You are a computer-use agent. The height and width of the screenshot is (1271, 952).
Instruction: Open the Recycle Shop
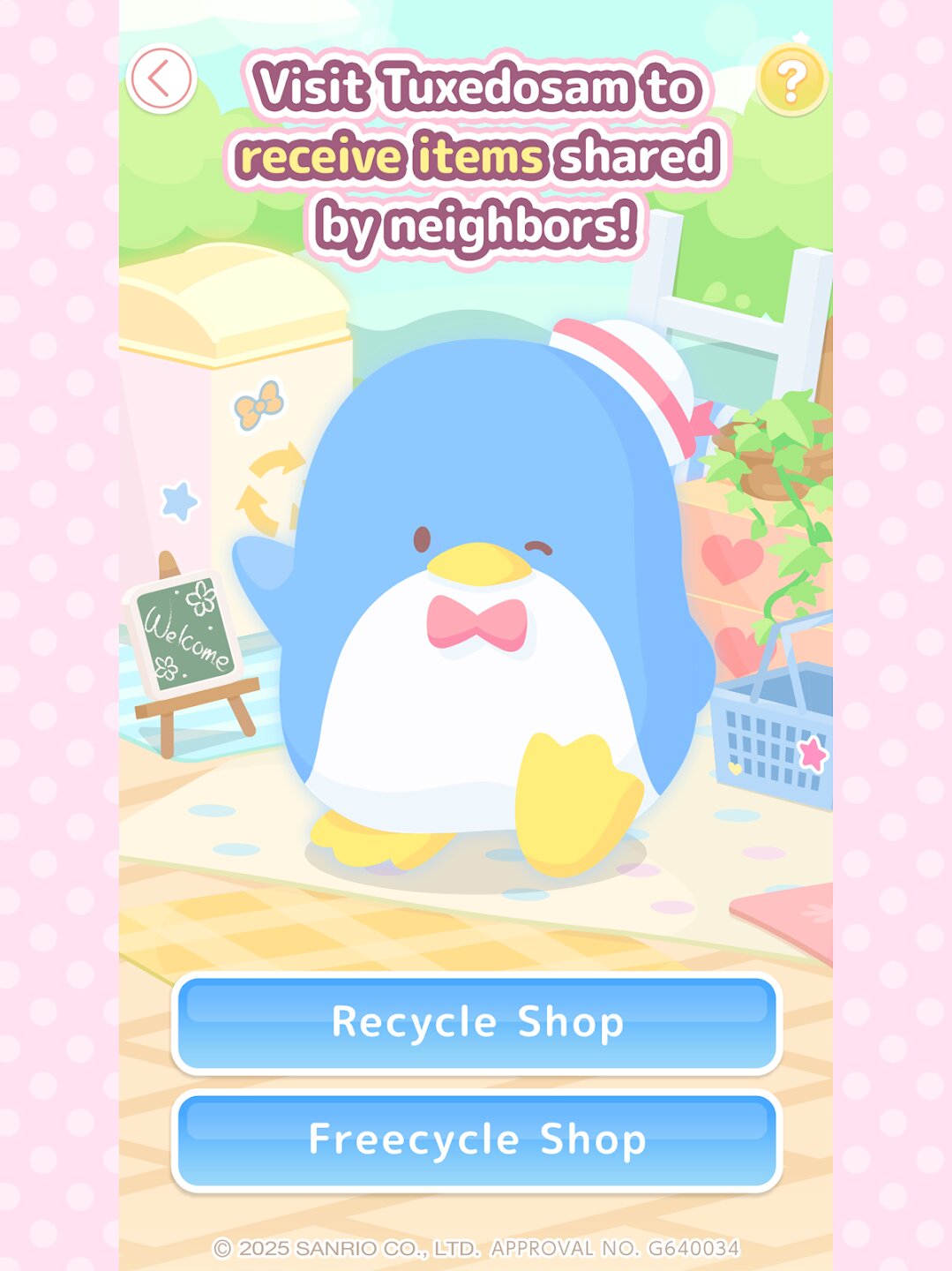click(x=476, y=1022)
